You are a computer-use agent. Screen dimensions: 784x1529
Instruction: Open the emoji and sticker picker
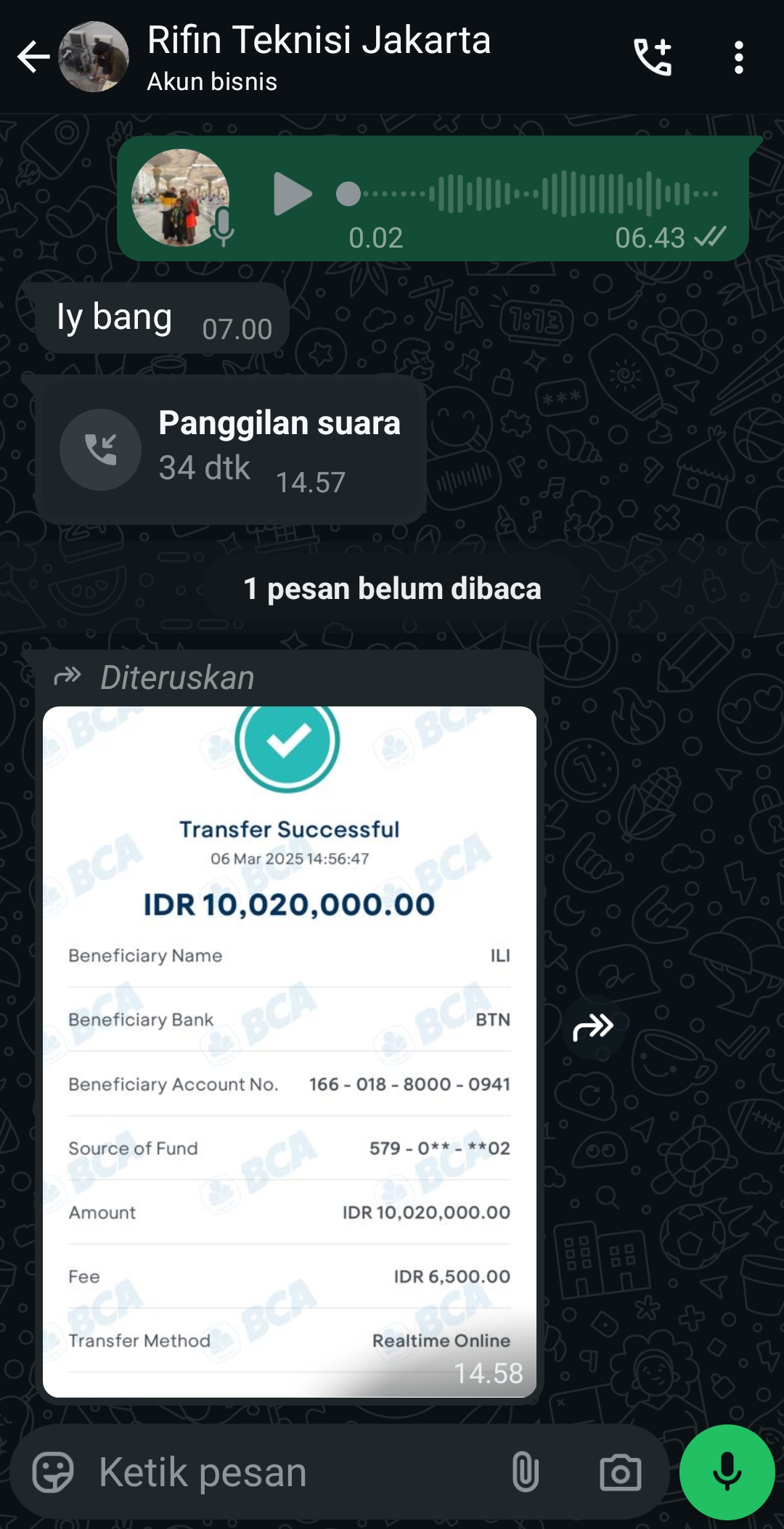point(53,1472)
